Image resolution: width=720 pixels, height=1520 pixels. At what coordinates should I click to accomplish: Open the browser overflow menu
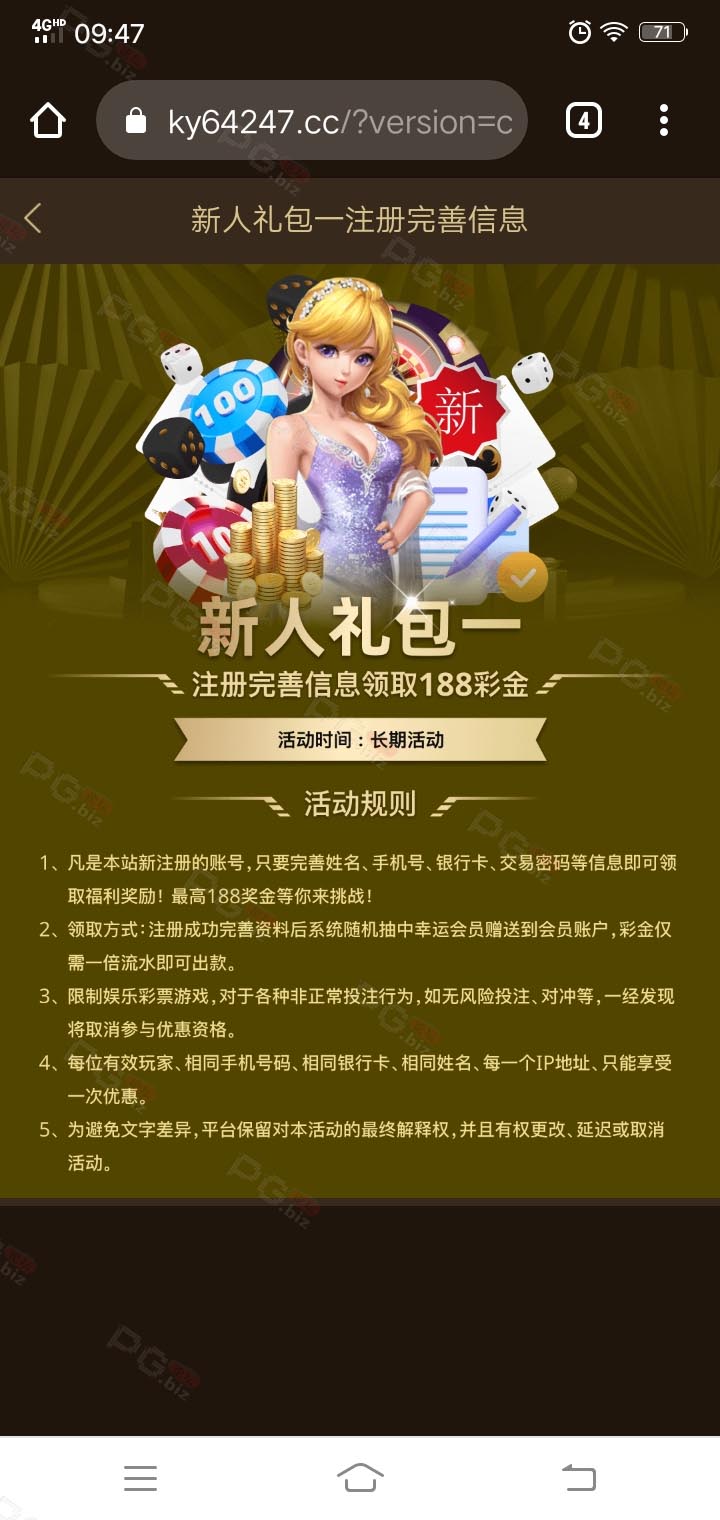(663, 121)
